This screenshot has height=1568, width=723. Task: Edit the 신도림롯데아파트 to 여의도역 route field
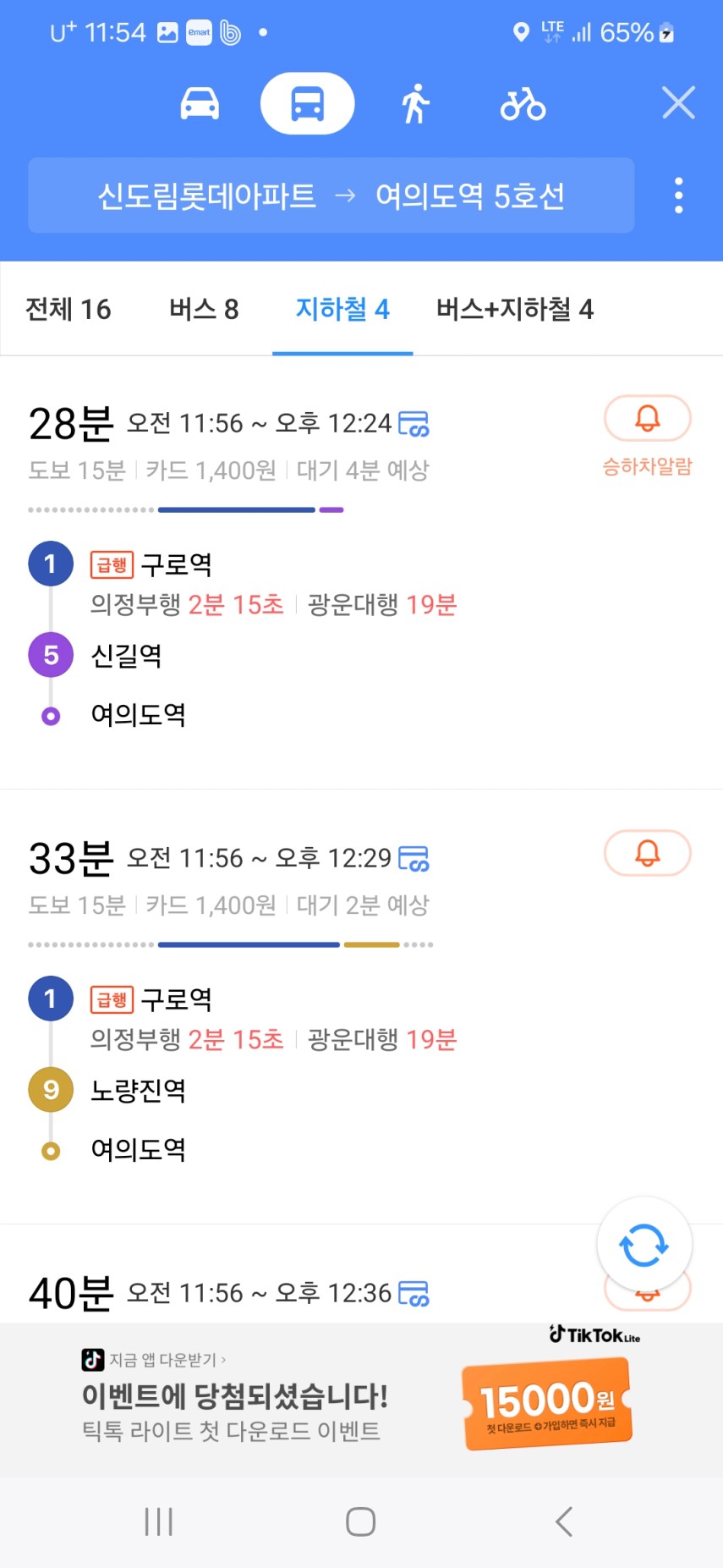click(331, 195)
